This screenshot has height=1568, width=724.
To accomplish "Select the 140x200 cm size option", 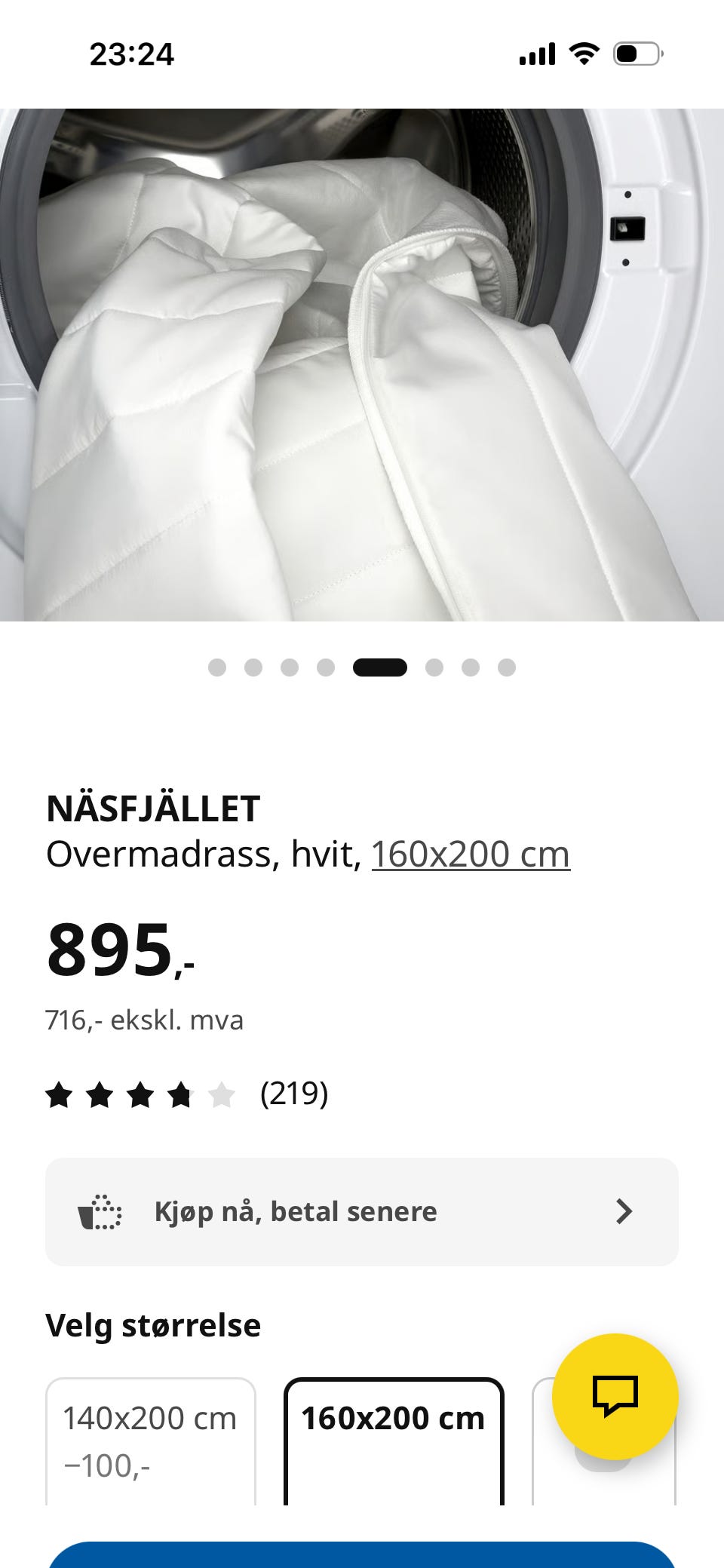I will [151, 1441].
